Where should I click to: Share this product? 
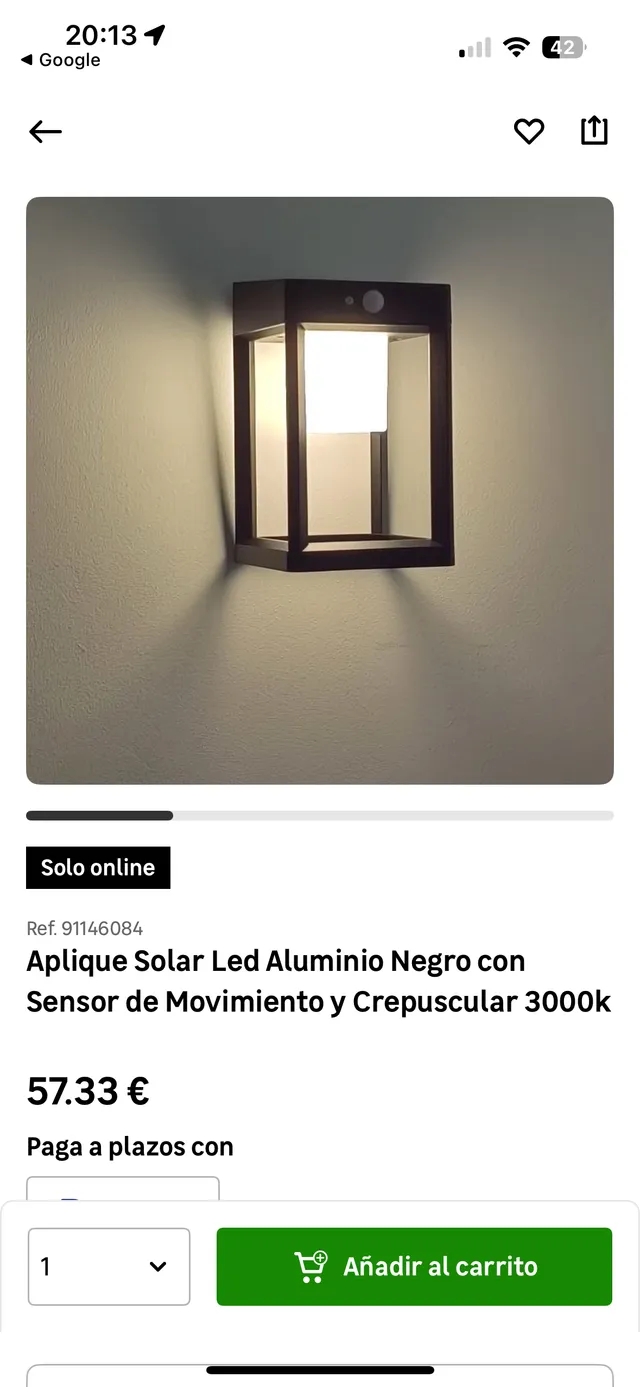coord(594,130)
